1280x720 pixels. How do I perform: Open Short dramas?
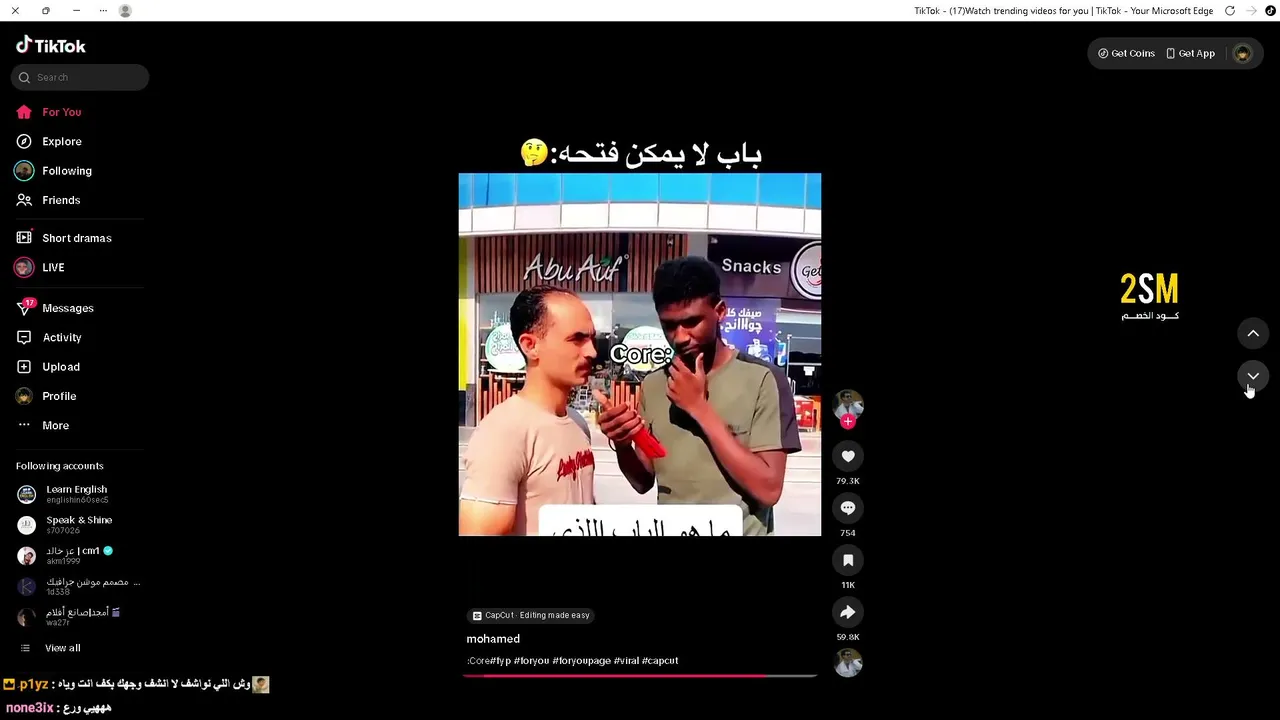[76, 238]
